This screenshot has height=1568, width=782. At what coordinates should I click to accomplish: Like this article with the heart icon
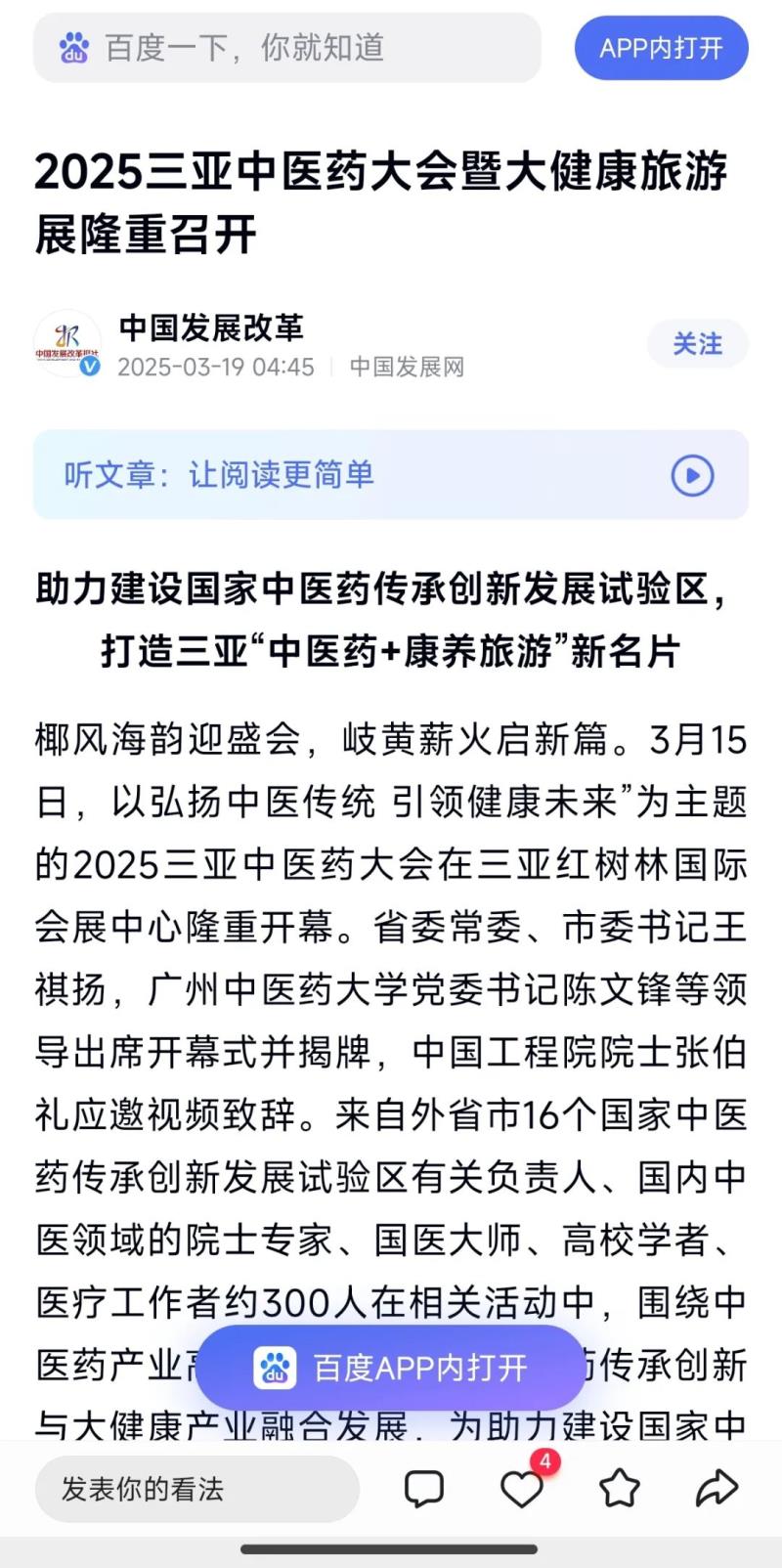[x=521, y=1489]
